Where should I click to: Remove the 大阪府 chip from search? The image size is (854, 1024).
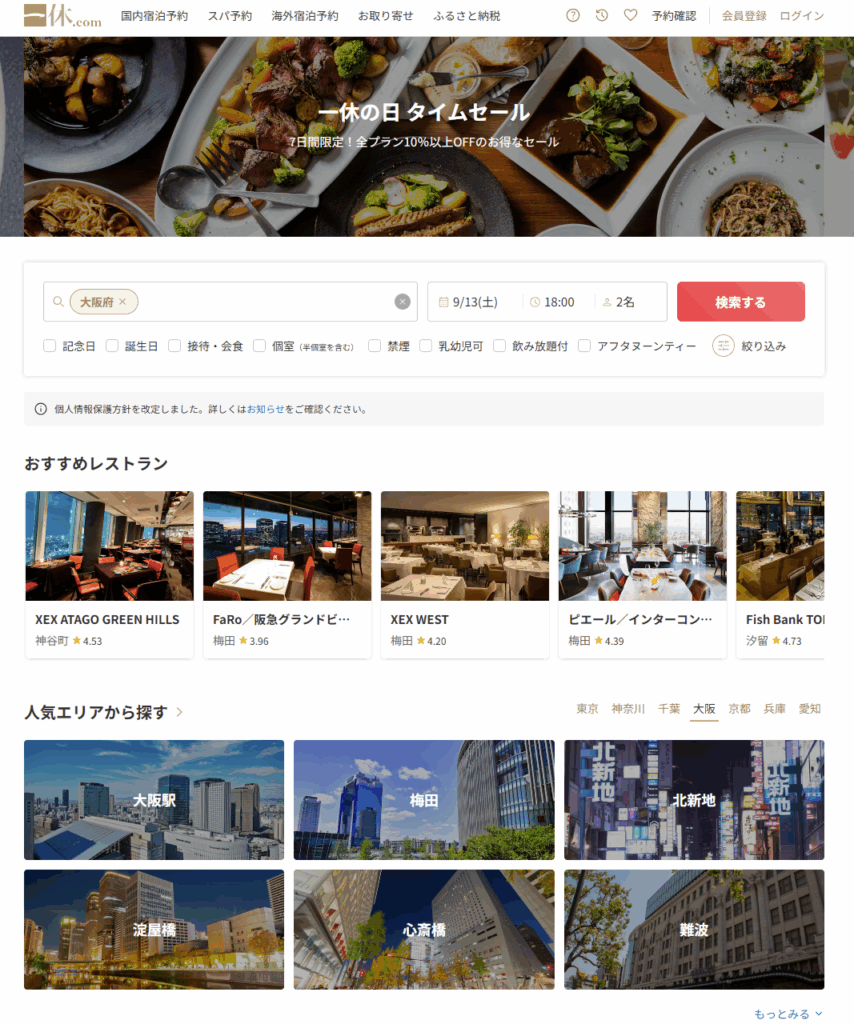tap(123, 302)
